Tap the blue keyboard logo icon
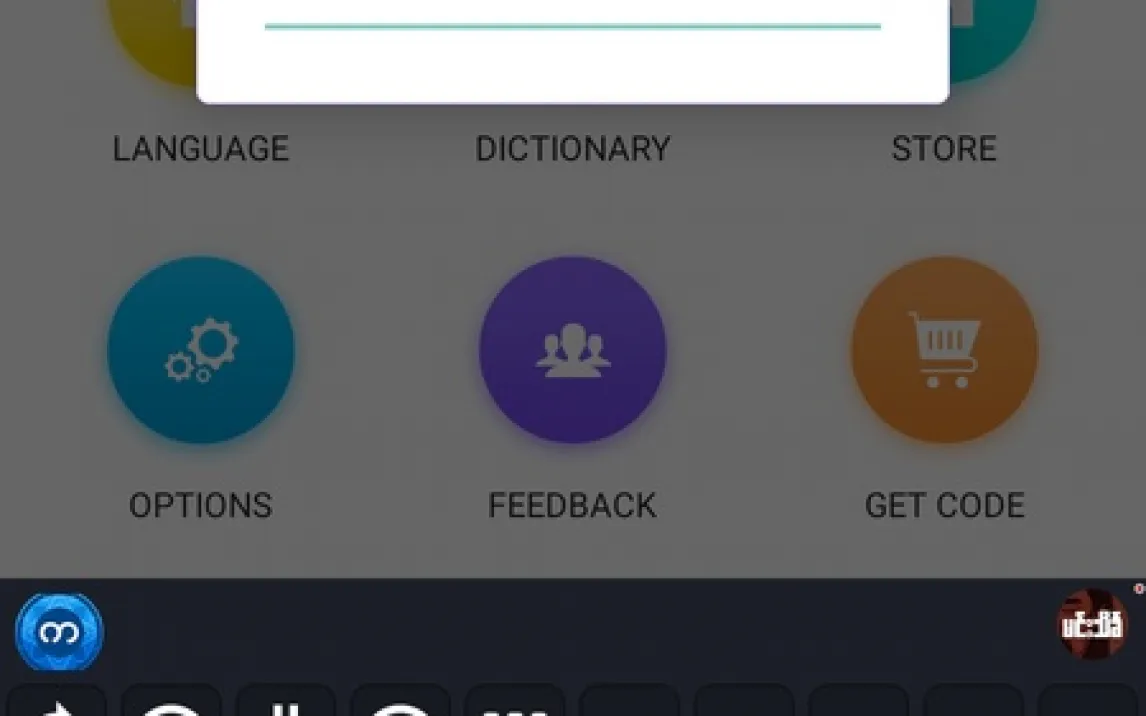This screenshot has height=716, width=1146. (59, 632)
